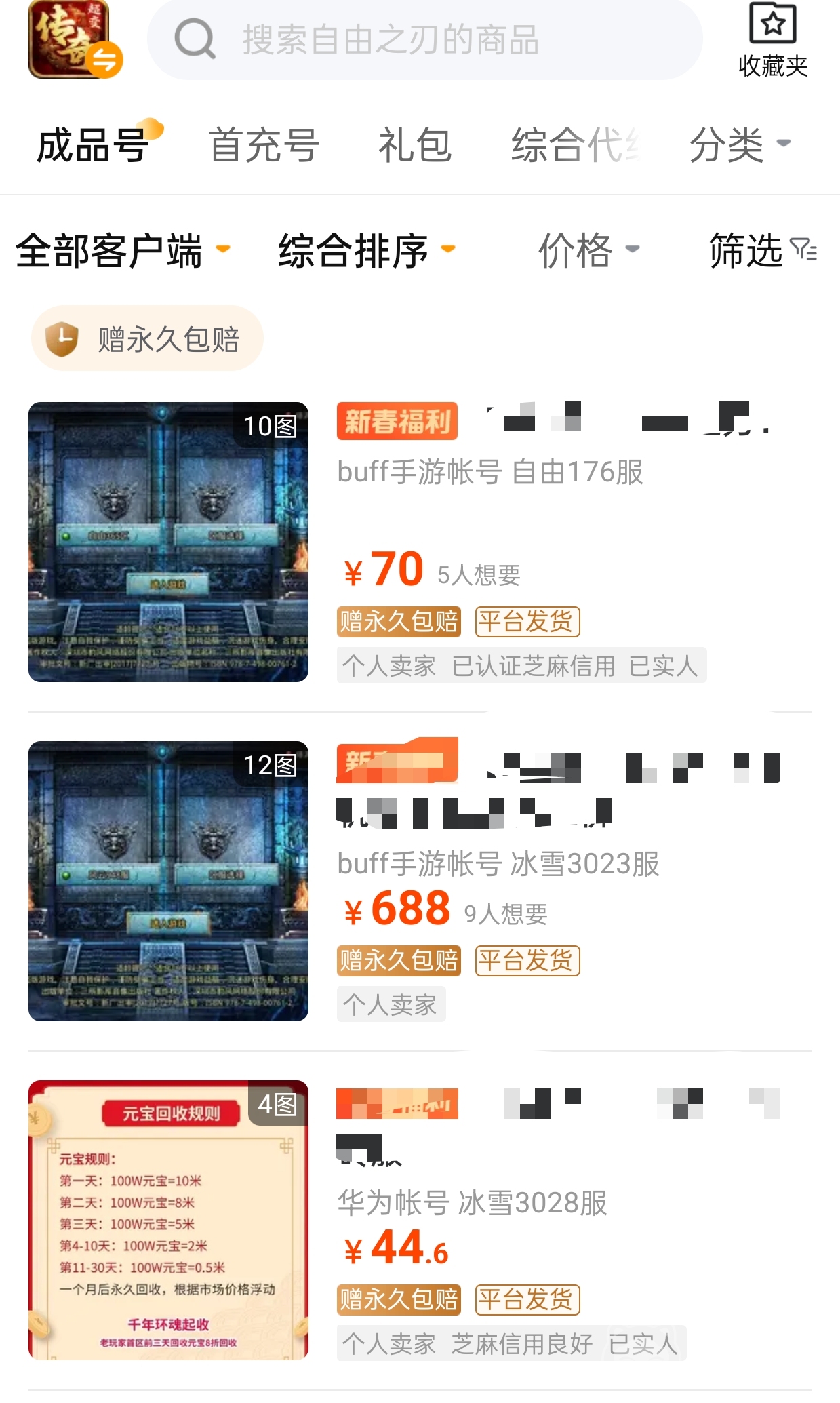This screenshot has height=1403, width=840.
Task: Open the ¥688 冰雪3023服 account listing
Action: 498,864
